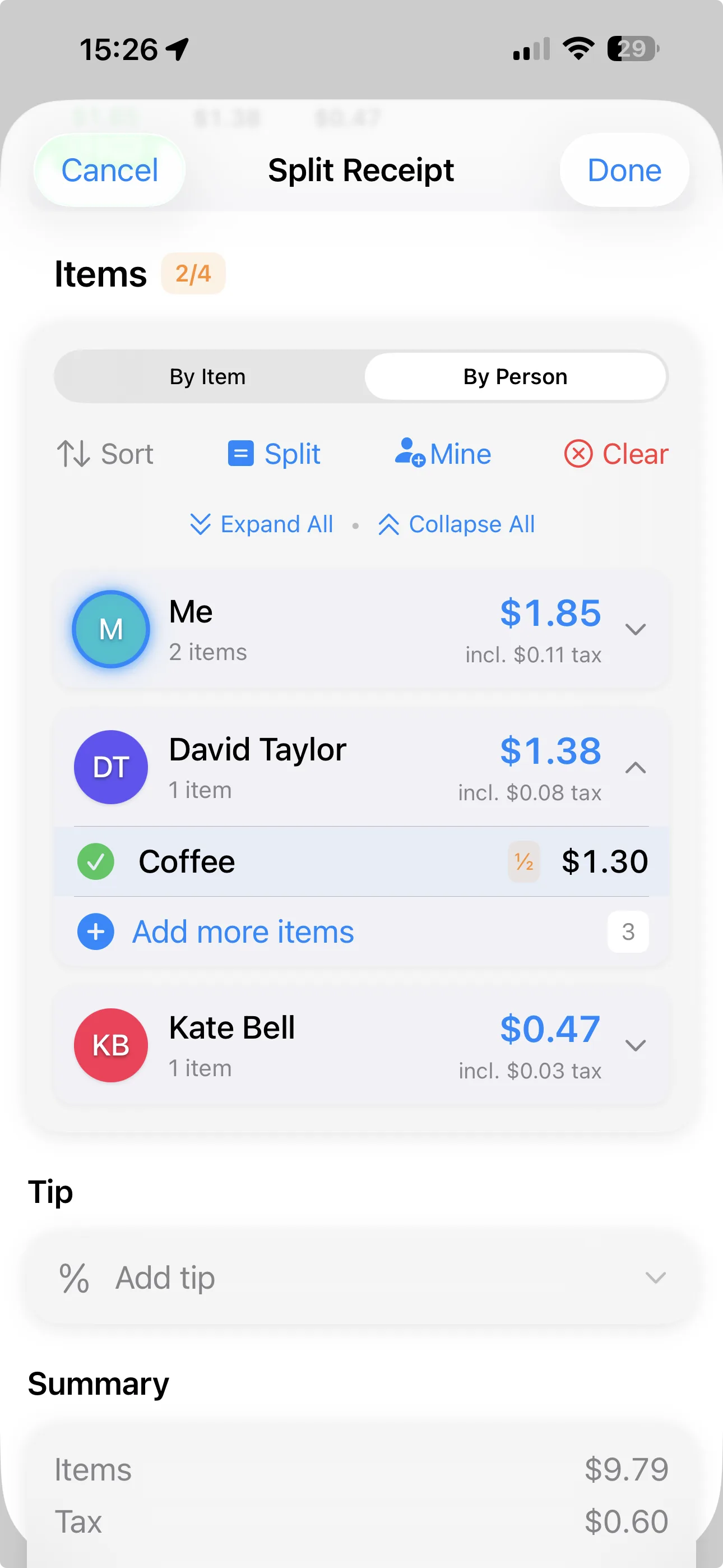Click the plus icon beside Add more items

pyautogui.click(x=95, y=932)
